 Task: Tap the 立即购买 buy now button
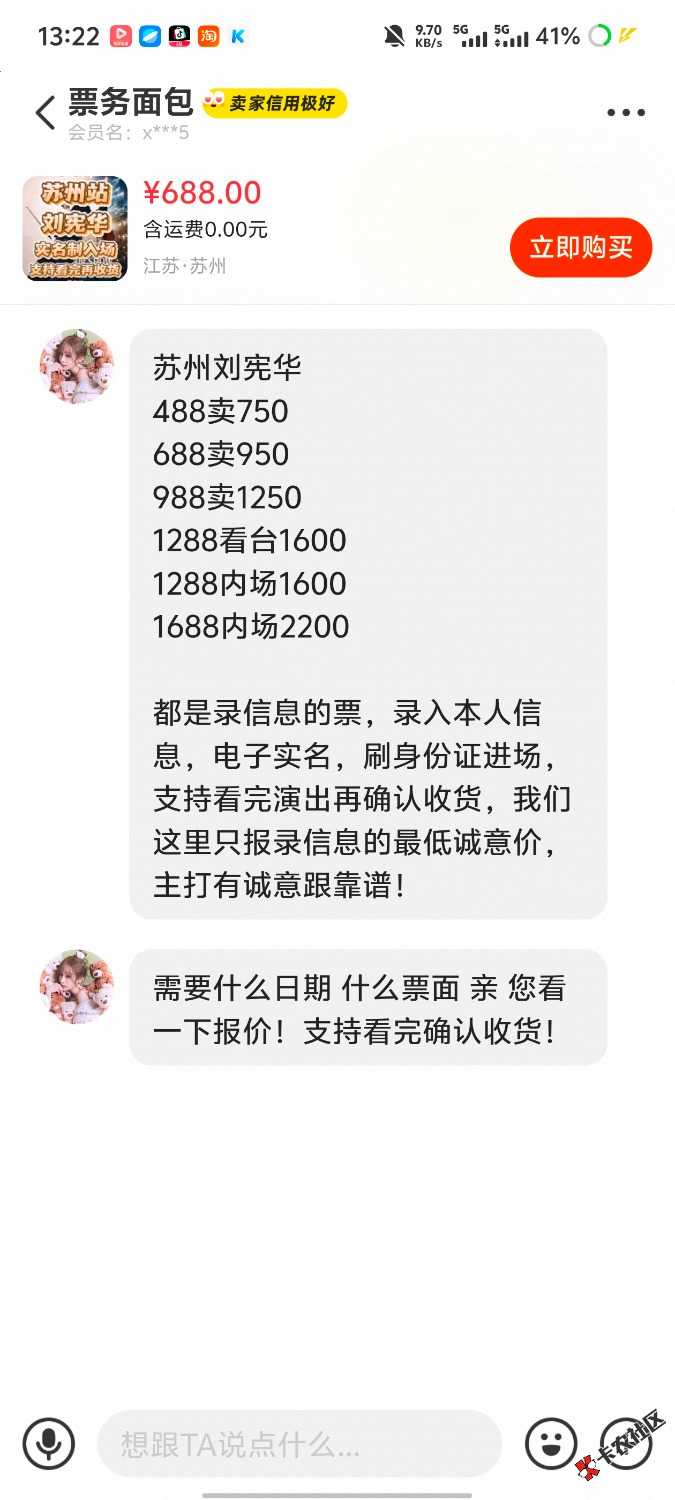click(x=581, y=247)
